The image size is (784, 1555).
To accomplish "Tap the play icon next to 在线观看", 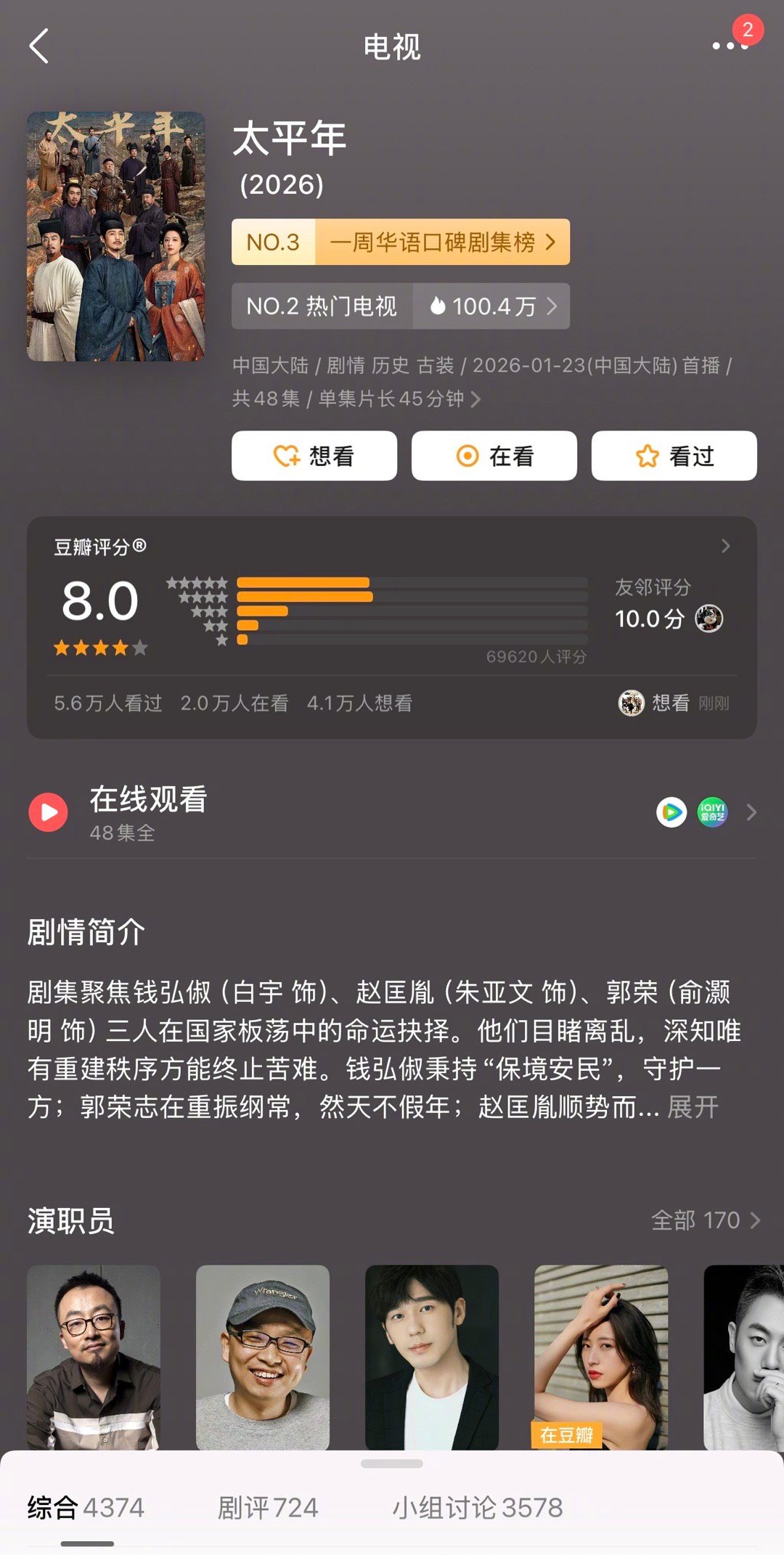I will [x=48, y=812].
